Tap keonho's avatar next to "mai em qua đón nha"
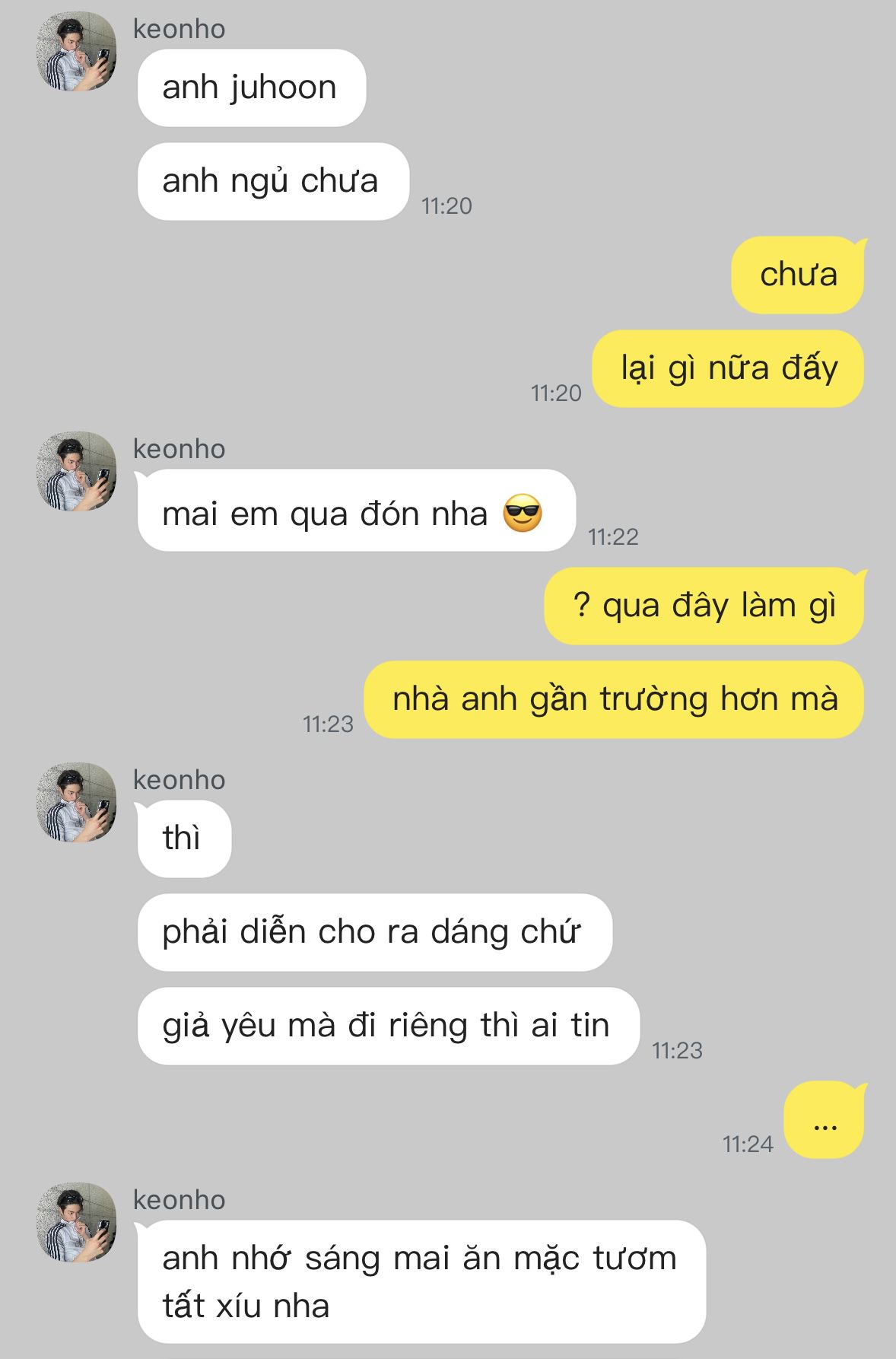The image size is (896, 1359). 77,472
